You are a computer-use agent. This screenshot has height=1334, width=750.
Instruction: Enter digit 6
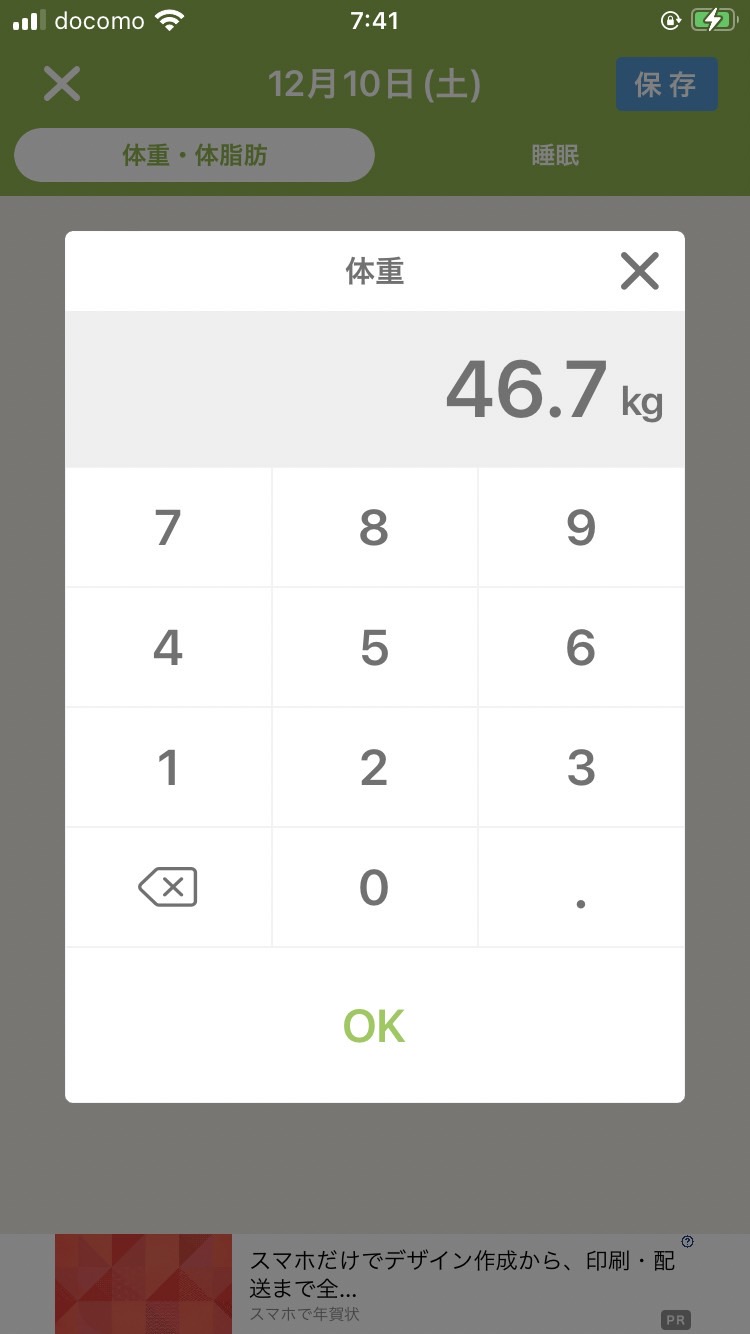581,647
